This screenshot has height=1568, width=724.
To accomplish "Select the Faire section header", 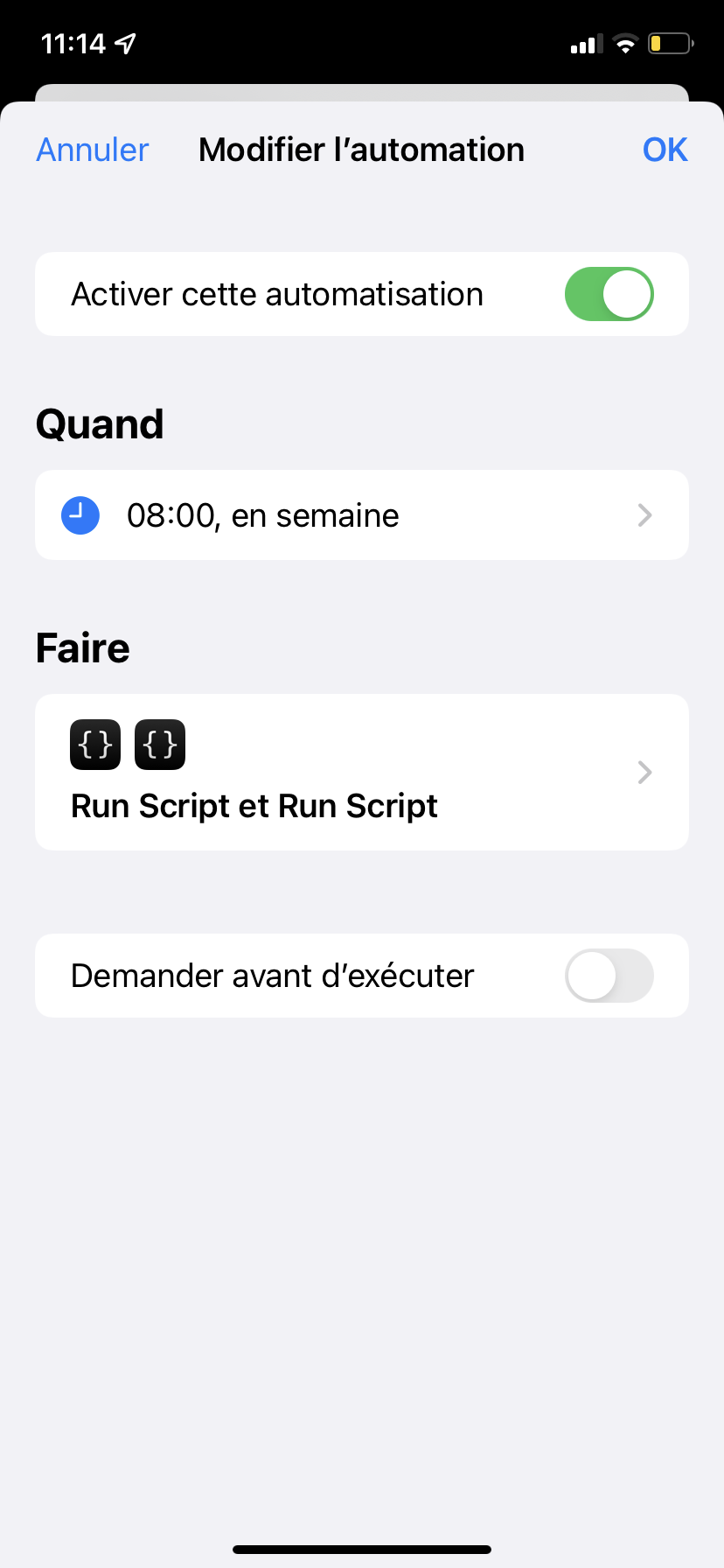I will click(82, 647).
